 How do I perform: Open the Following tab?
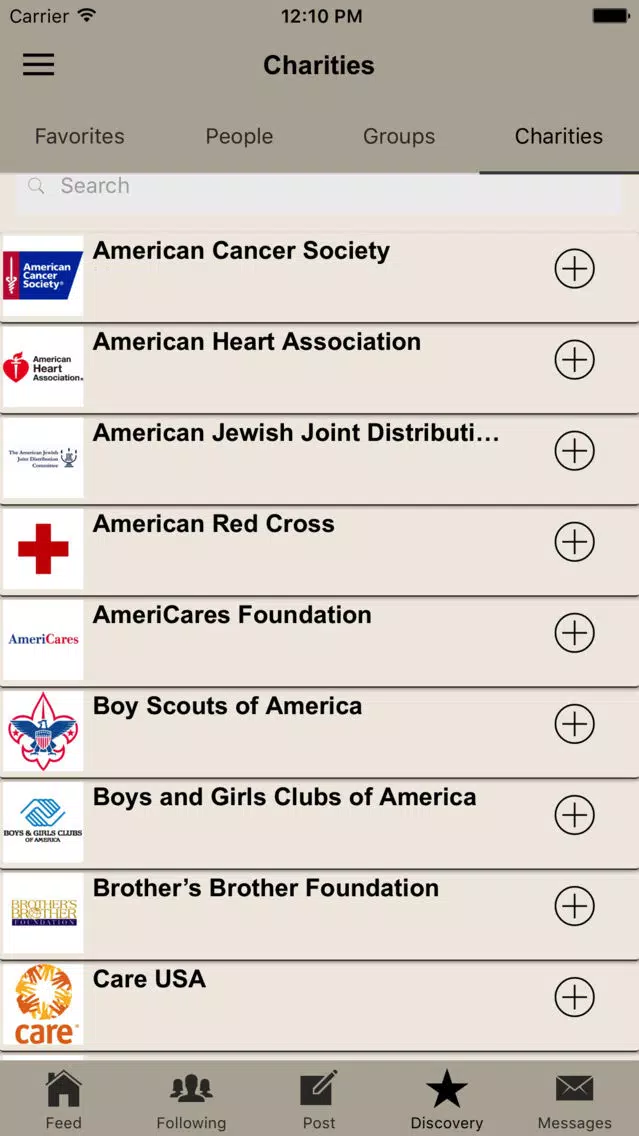tap(191, 1099)
